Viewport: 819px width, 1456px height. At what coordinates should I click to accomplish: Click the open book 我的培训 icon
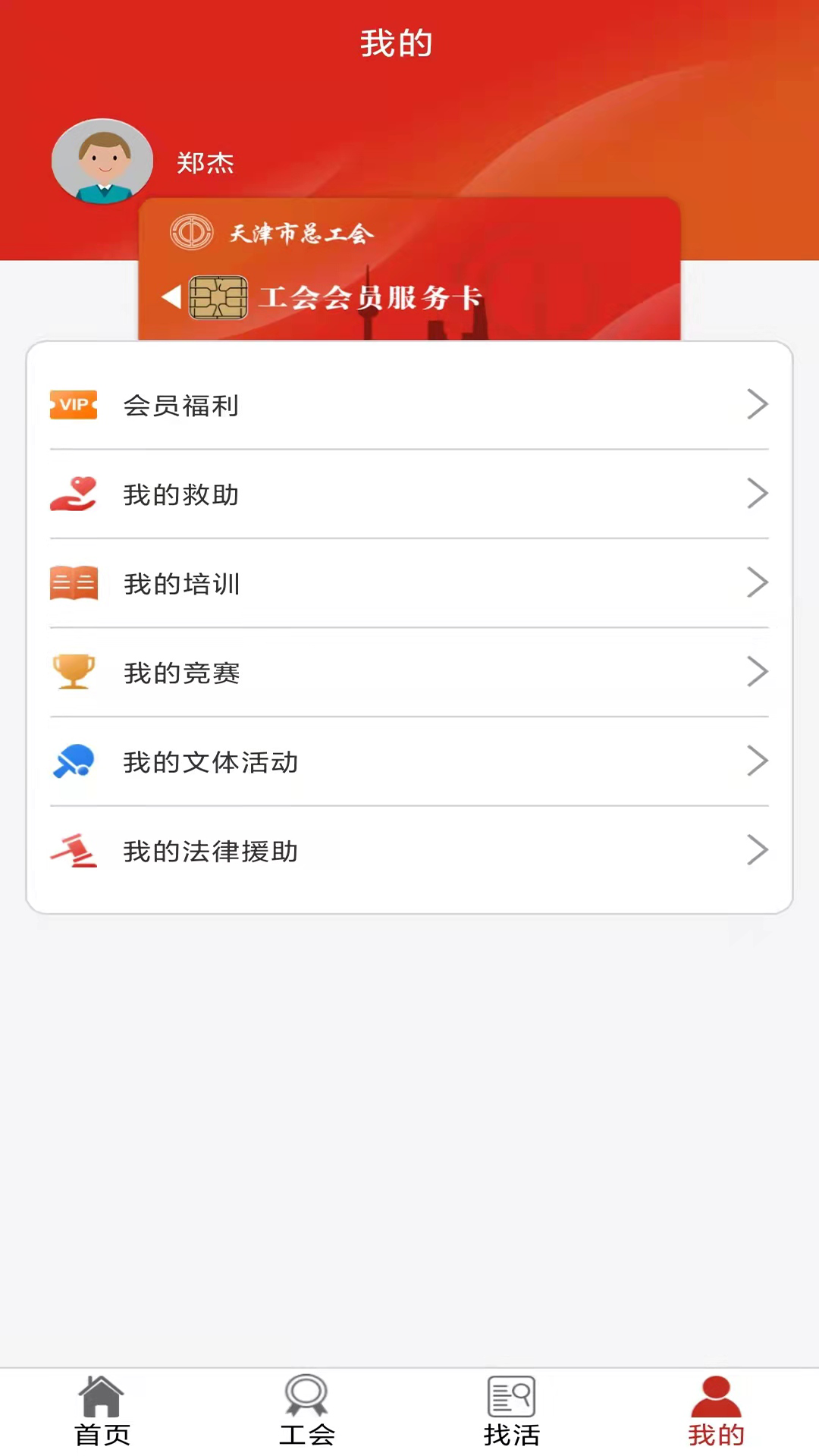(x=74, y=583)
